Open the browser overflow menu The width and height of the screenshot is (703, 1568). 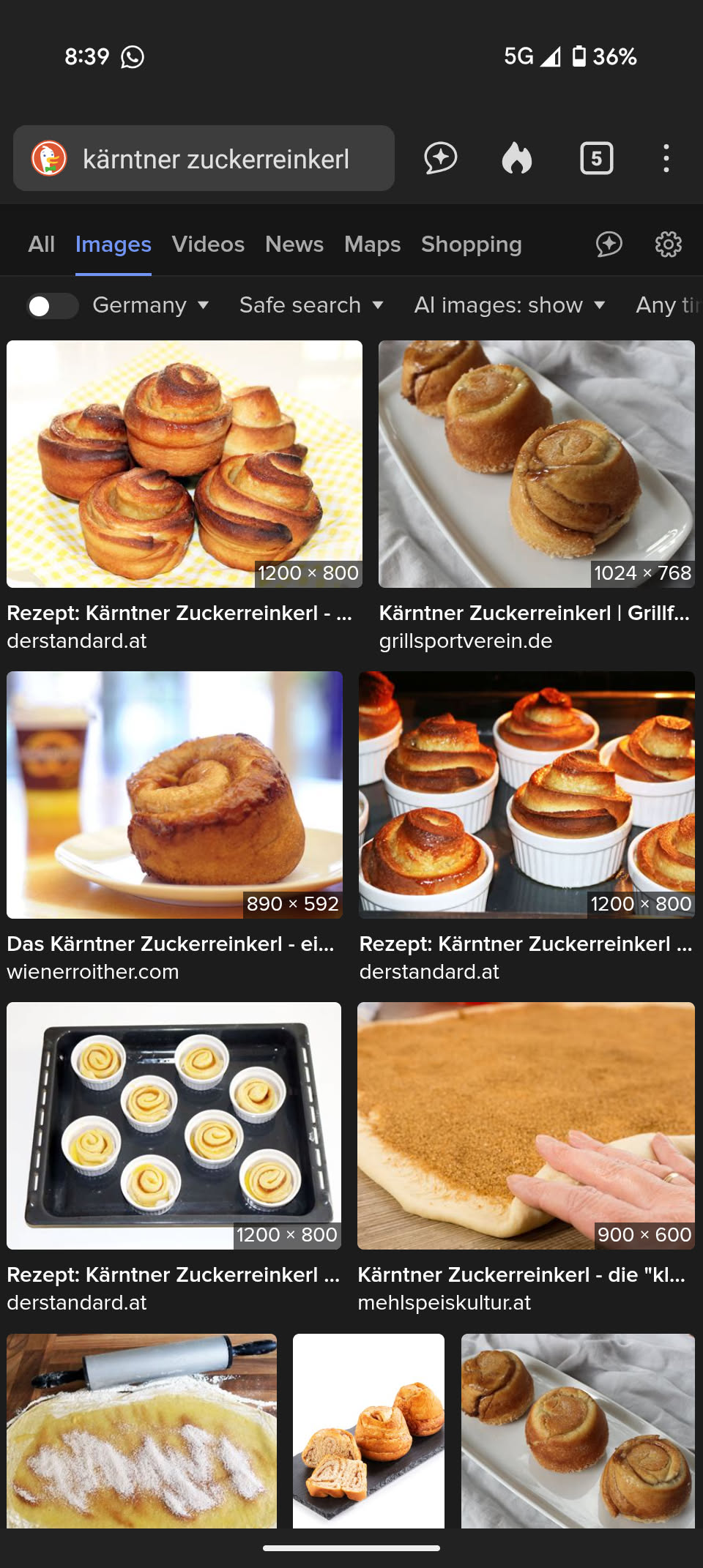(x=666, y=158)
